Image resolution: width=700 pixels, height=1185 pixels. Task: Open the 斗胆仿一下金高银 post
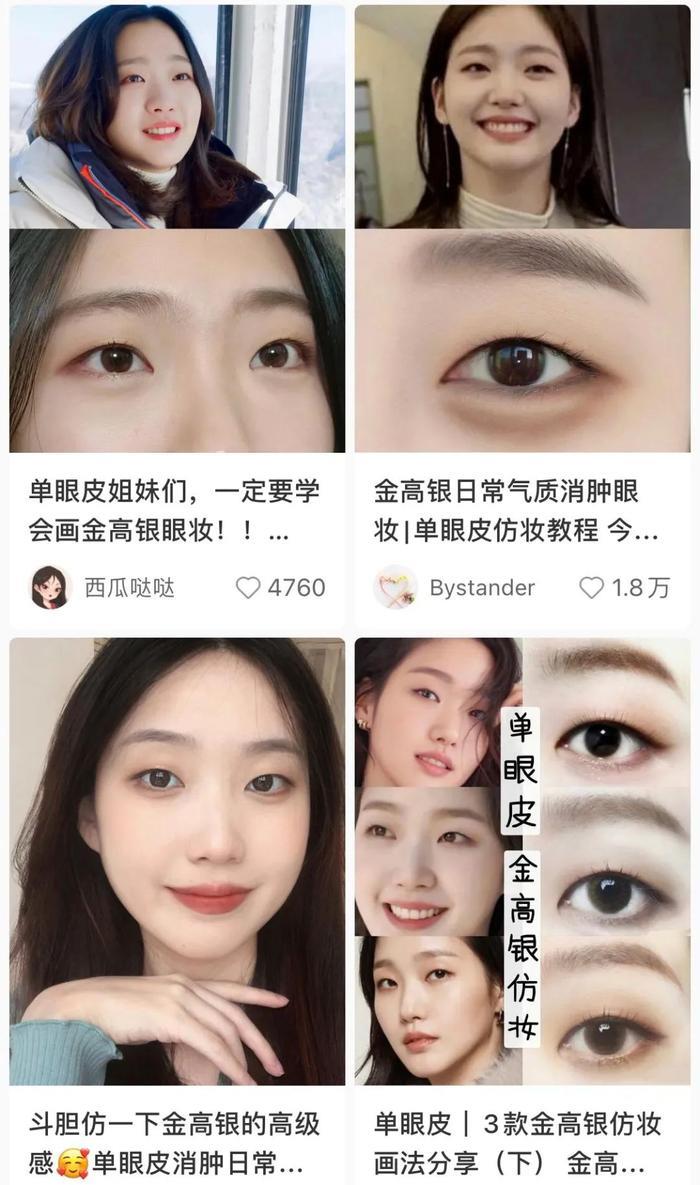tap(177, 860)
